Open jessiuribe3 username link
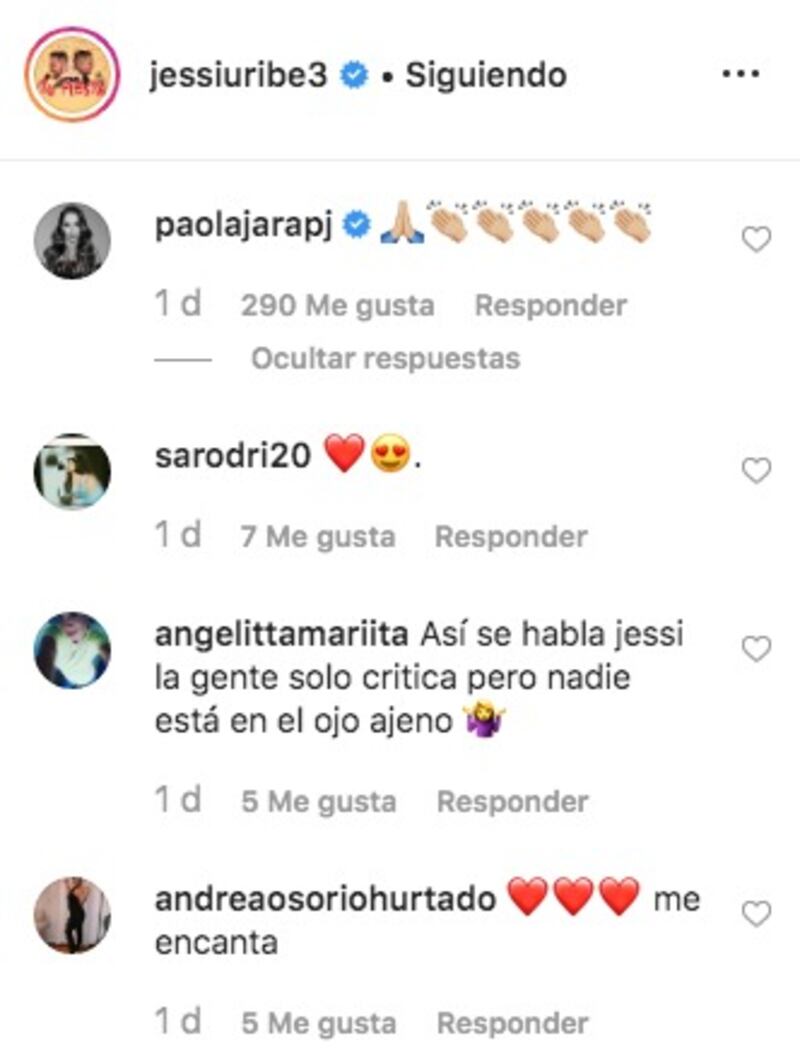The width and height of the screenshot is (800, 1060). (x=238, y=76)
